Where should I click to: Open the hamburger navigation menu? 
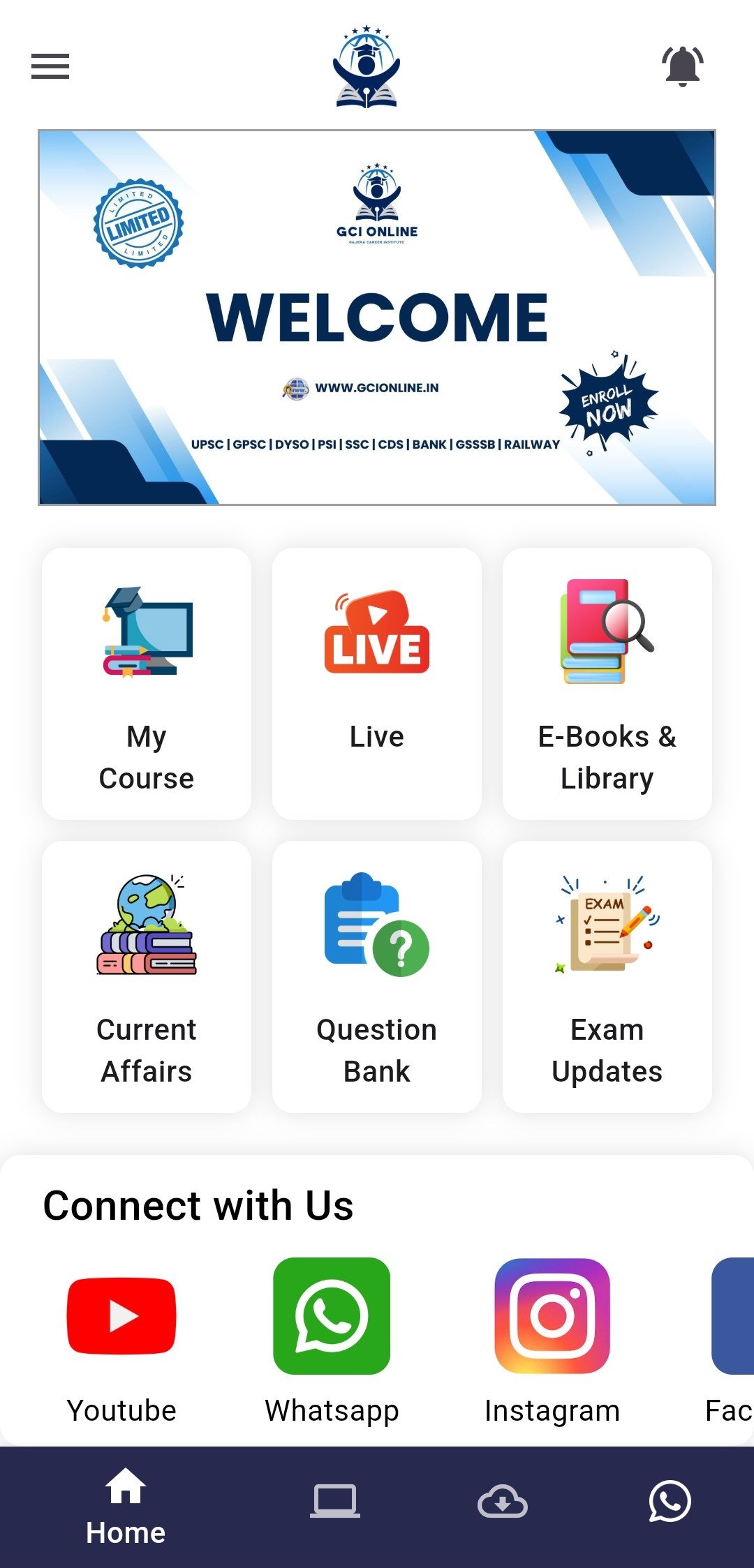50,66
